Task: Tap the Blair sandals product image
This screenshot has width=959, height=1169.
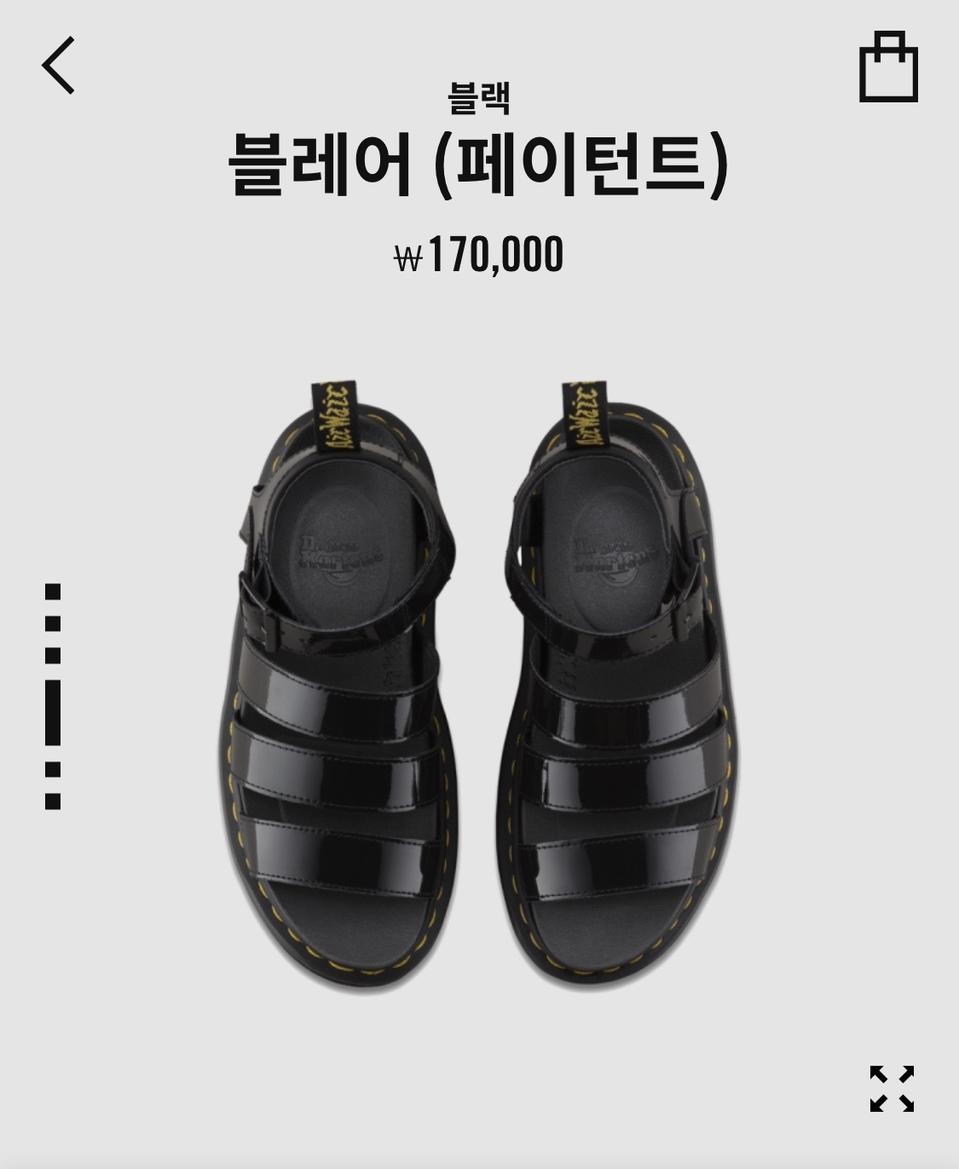Action: pos(478,680)
